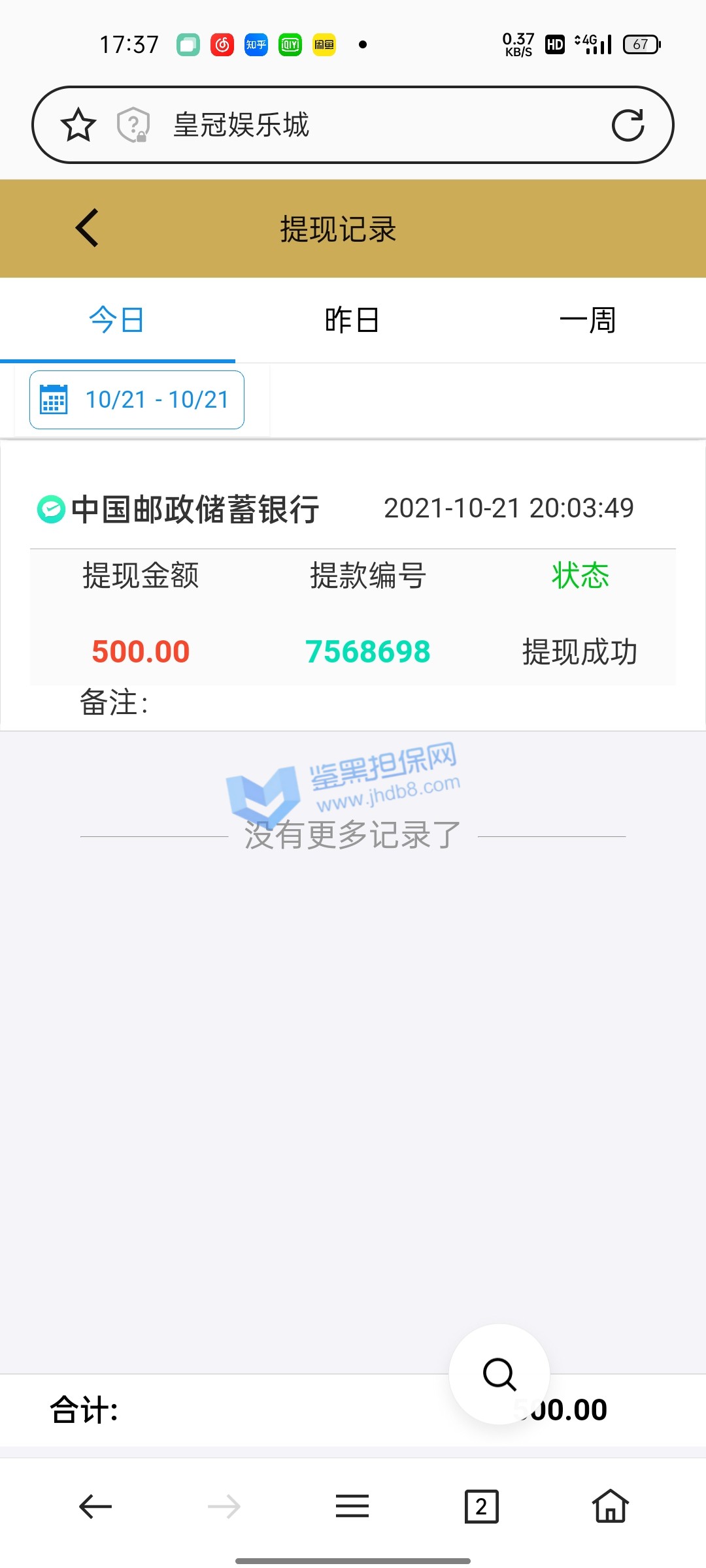The image size is (706, 1568).
Task: Go to the browser home page
Action: point(610,1507)
